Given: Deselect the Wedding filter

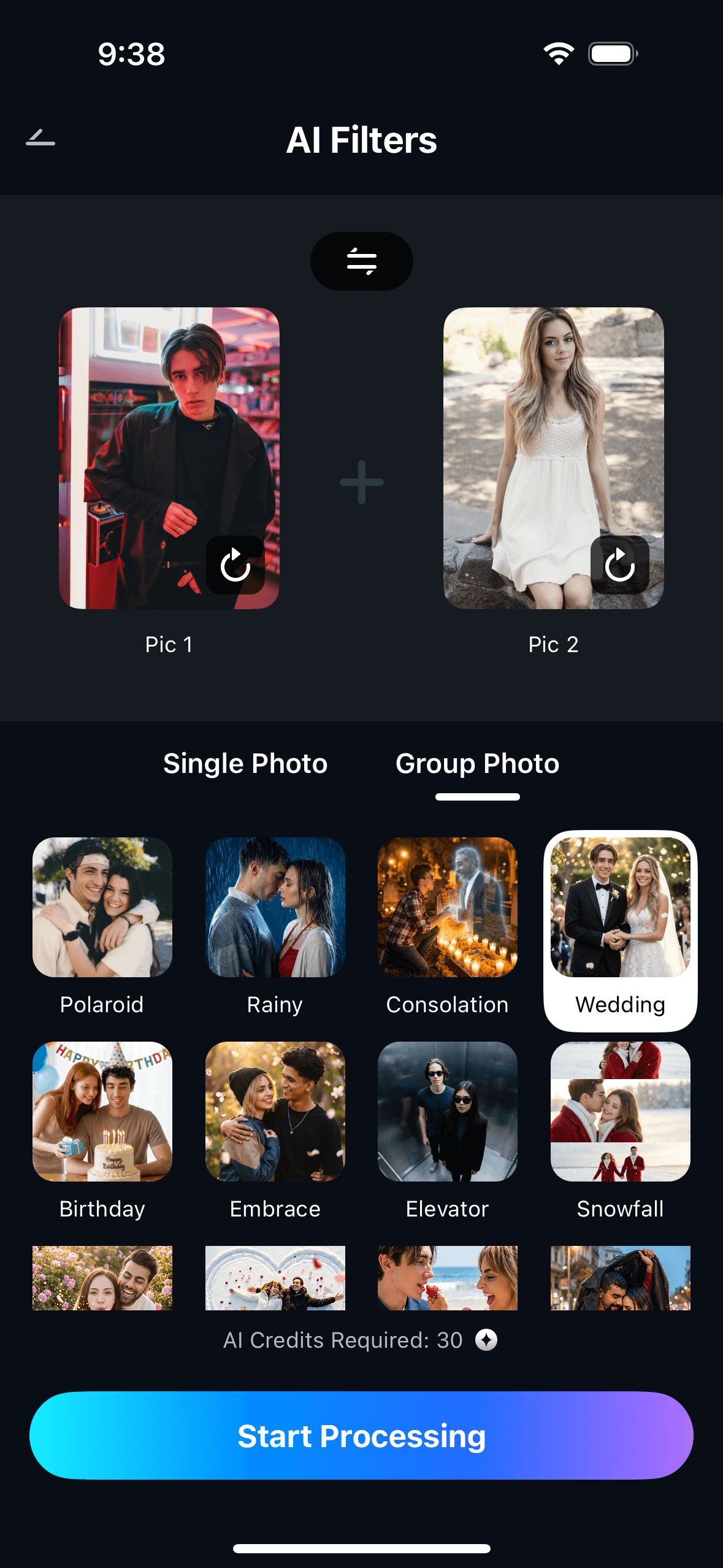Looking at the screenshot, I should click(x=619, y=908).
